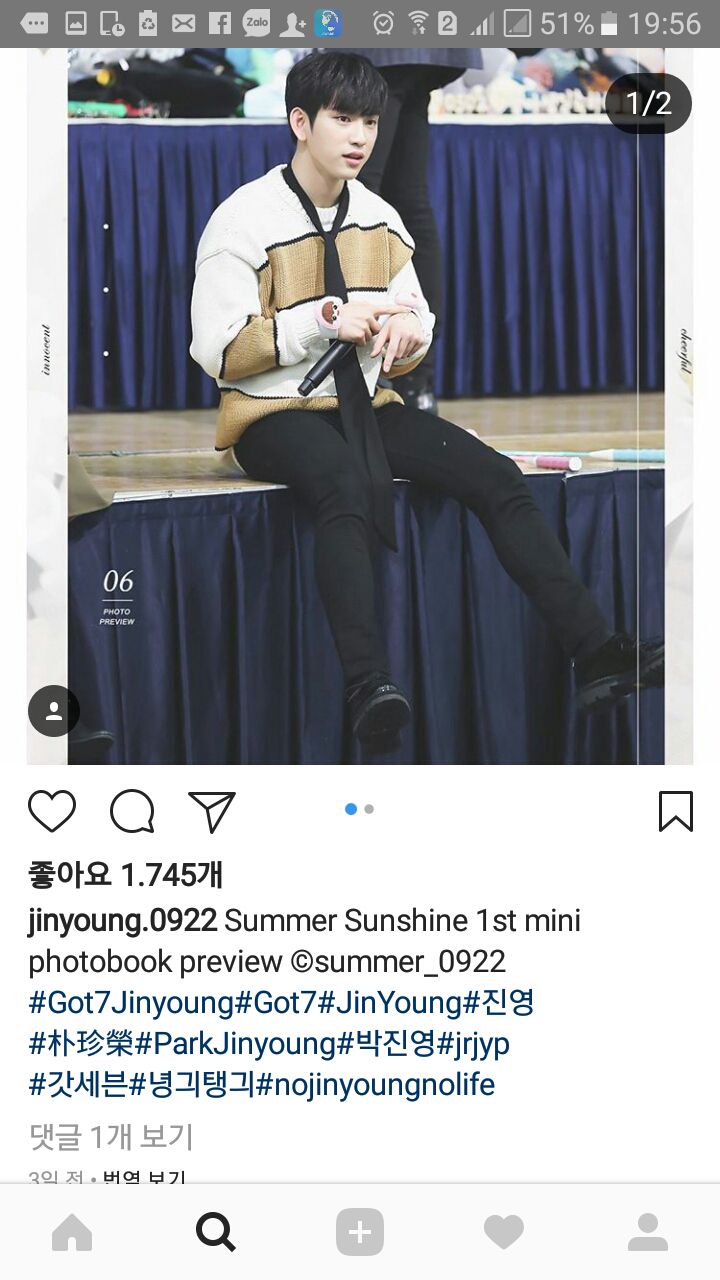The image size is (720, 1280).
Task: Switch to the Search tab
Action: (216, 1233)
